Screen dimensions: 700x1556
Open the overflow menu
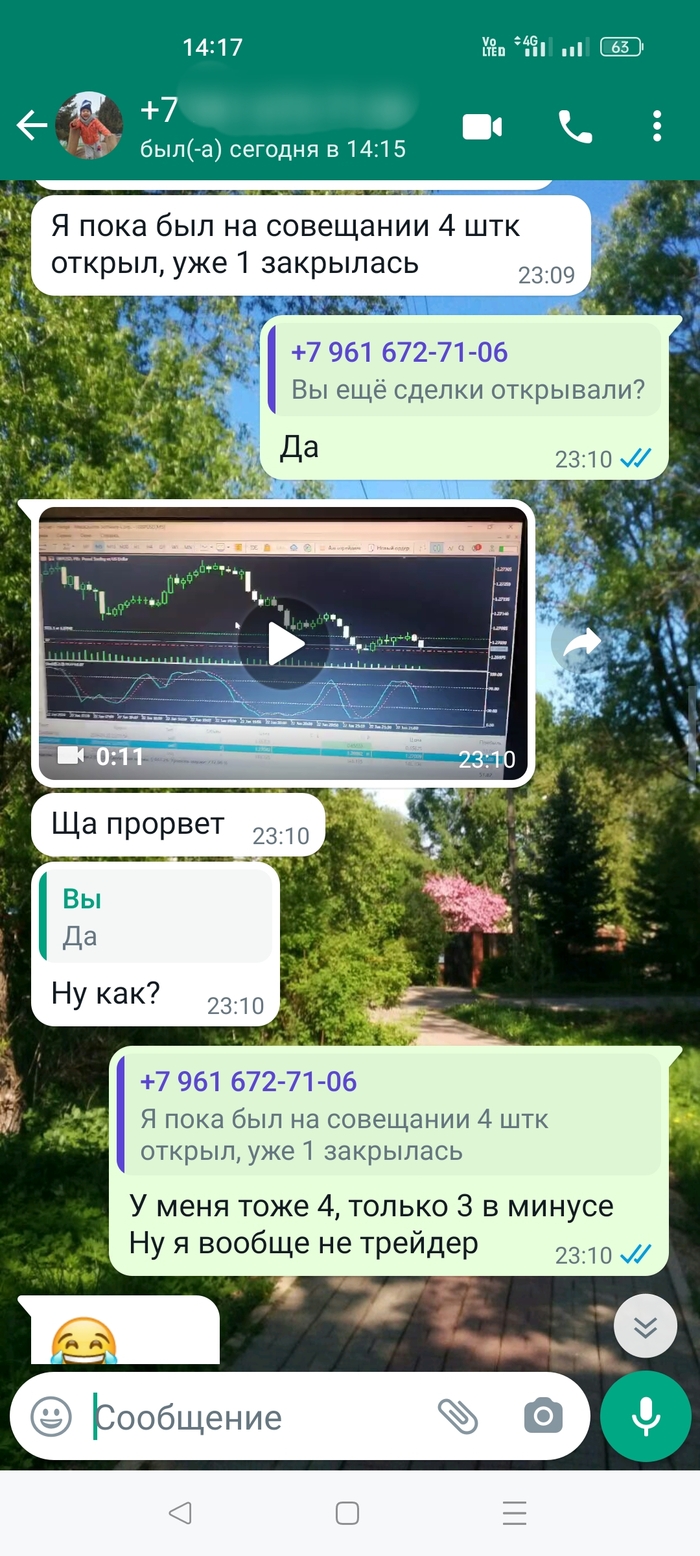(x=656, y=127)
